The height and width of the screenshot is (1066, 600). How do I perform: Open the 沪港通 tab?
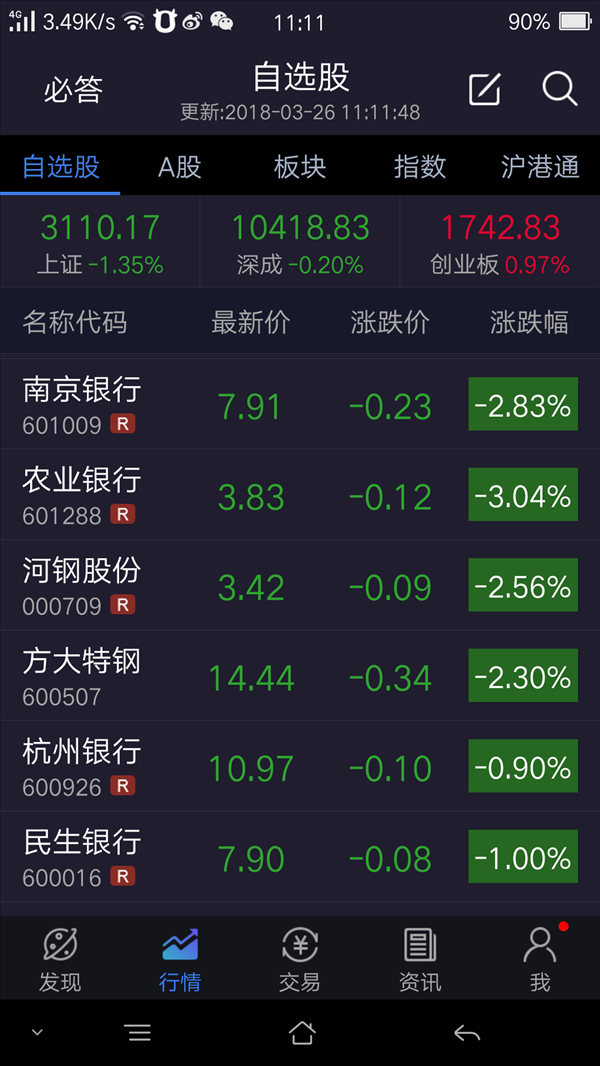[540, 167]
